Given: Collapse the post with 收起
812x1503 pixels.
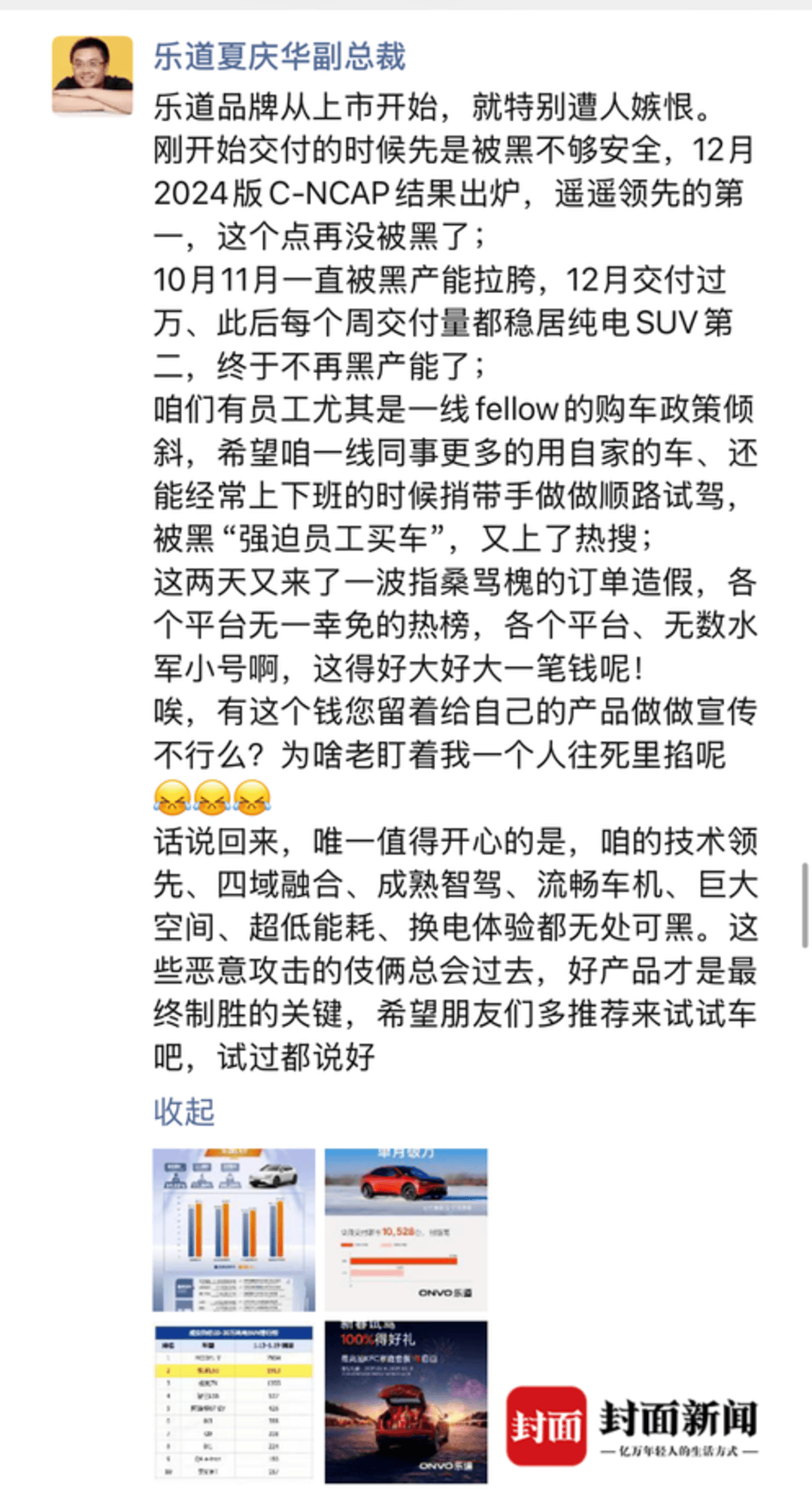Looking at the screenshot, I should click(184, 1111).
